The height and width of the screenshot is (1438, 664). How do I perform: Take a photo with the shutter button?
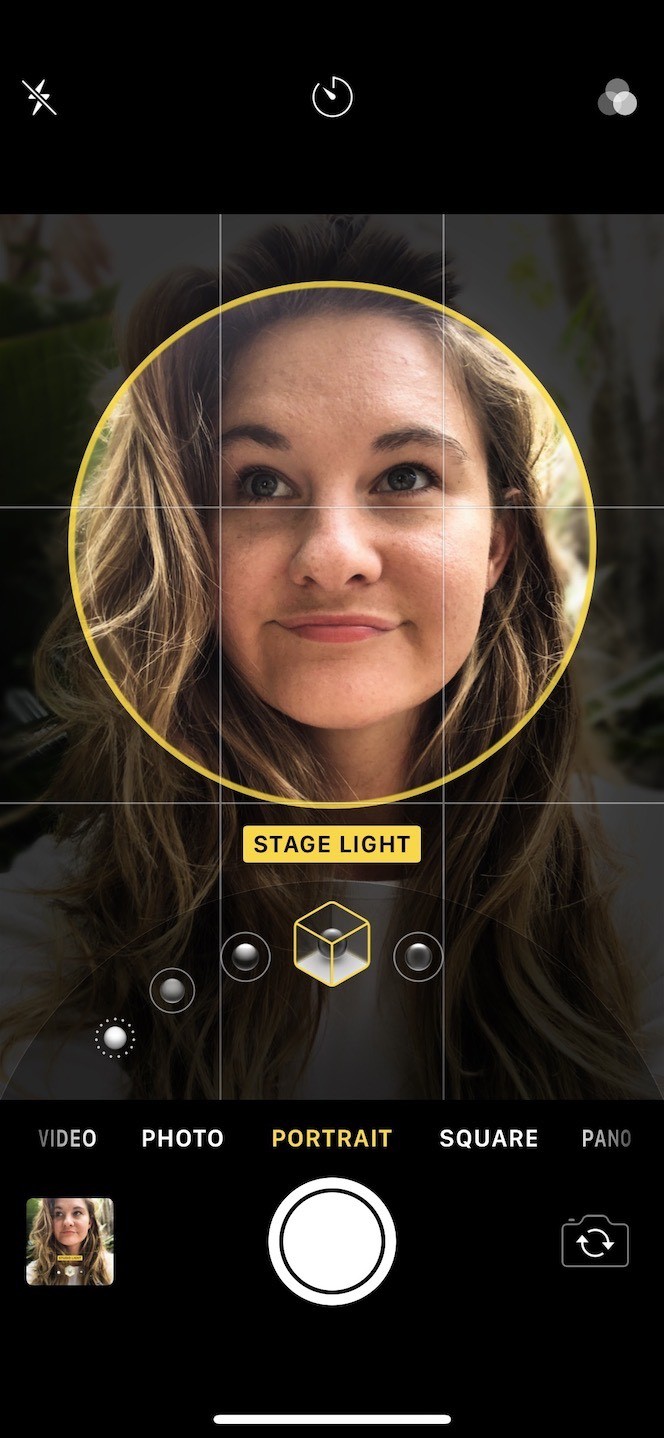click(332, 1241)
